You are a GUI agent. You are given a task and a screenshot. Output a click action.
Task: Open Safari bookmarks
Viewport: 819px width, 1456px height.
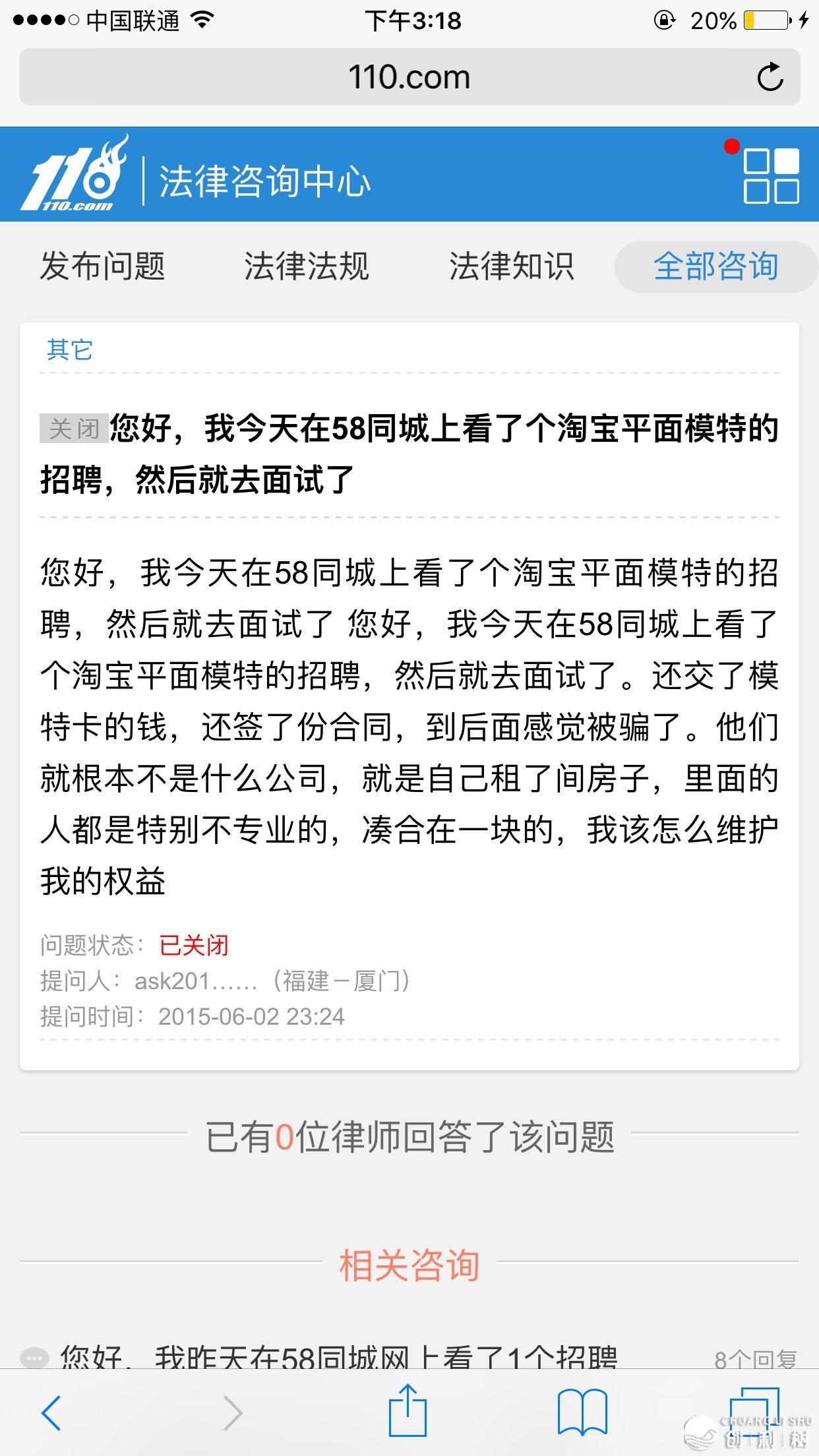582,1412
